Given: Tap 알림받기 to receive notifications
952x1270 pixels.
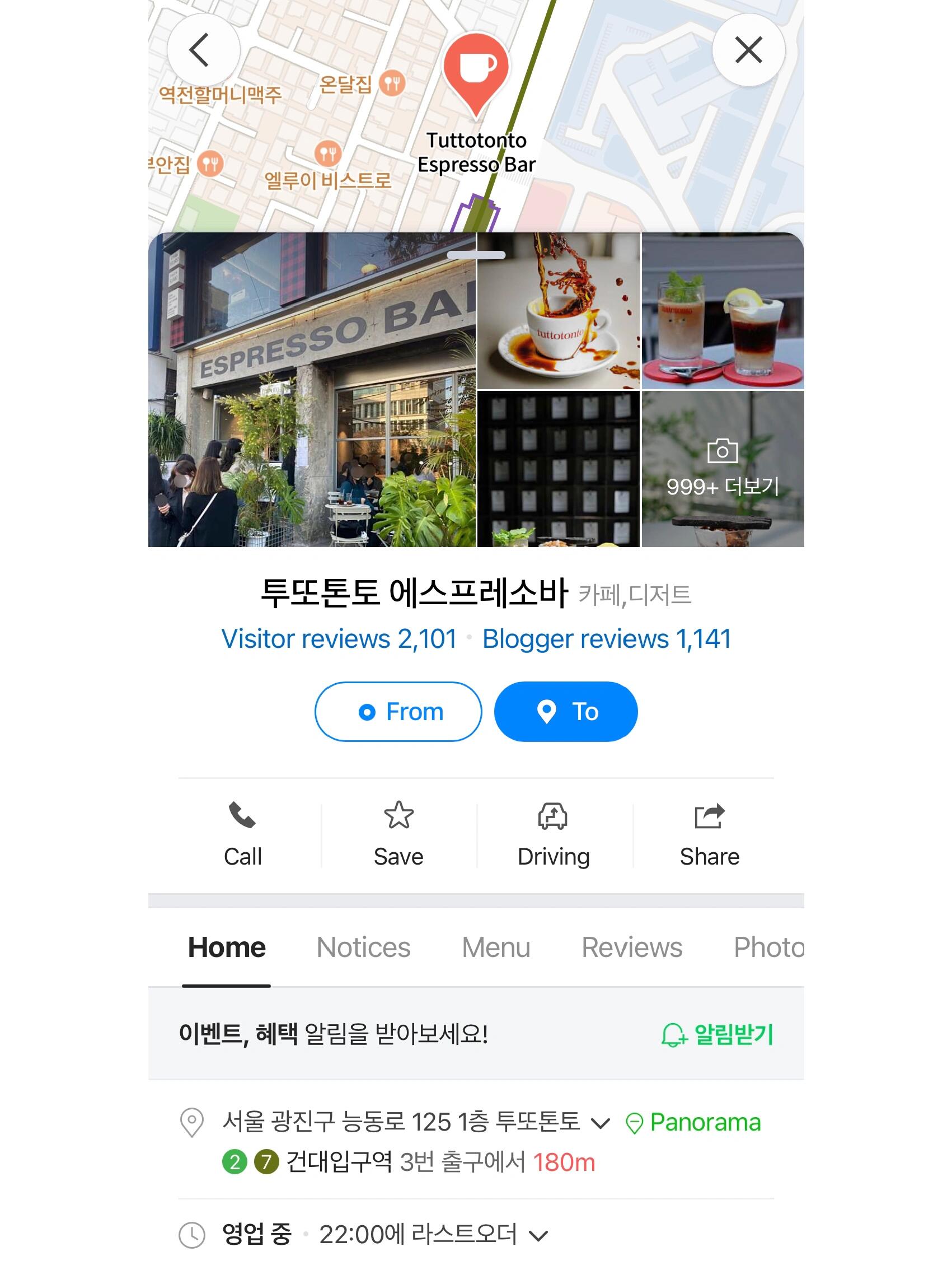Looking at the screenshot, I should (717, 1035).
